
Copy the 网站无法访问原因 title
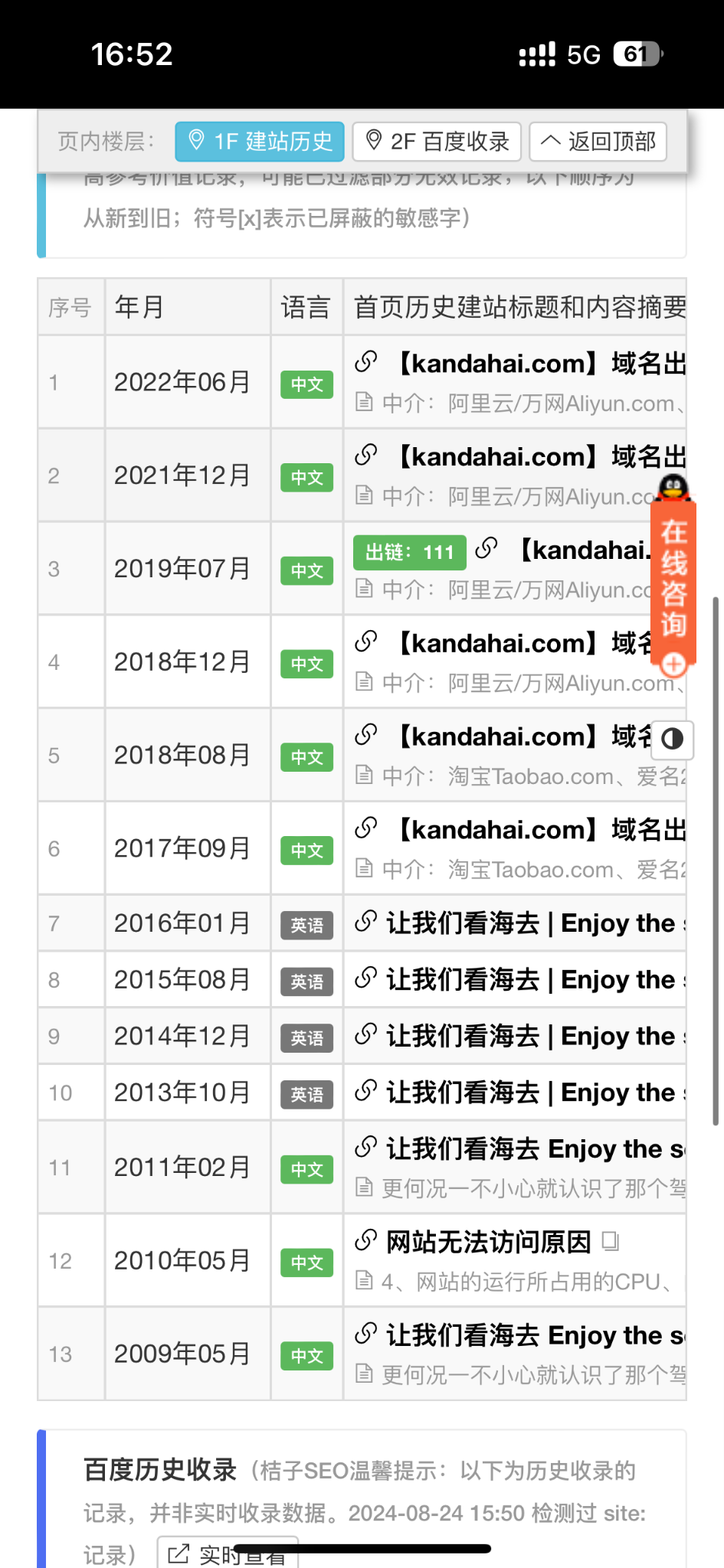click(x=611, y=1241)
